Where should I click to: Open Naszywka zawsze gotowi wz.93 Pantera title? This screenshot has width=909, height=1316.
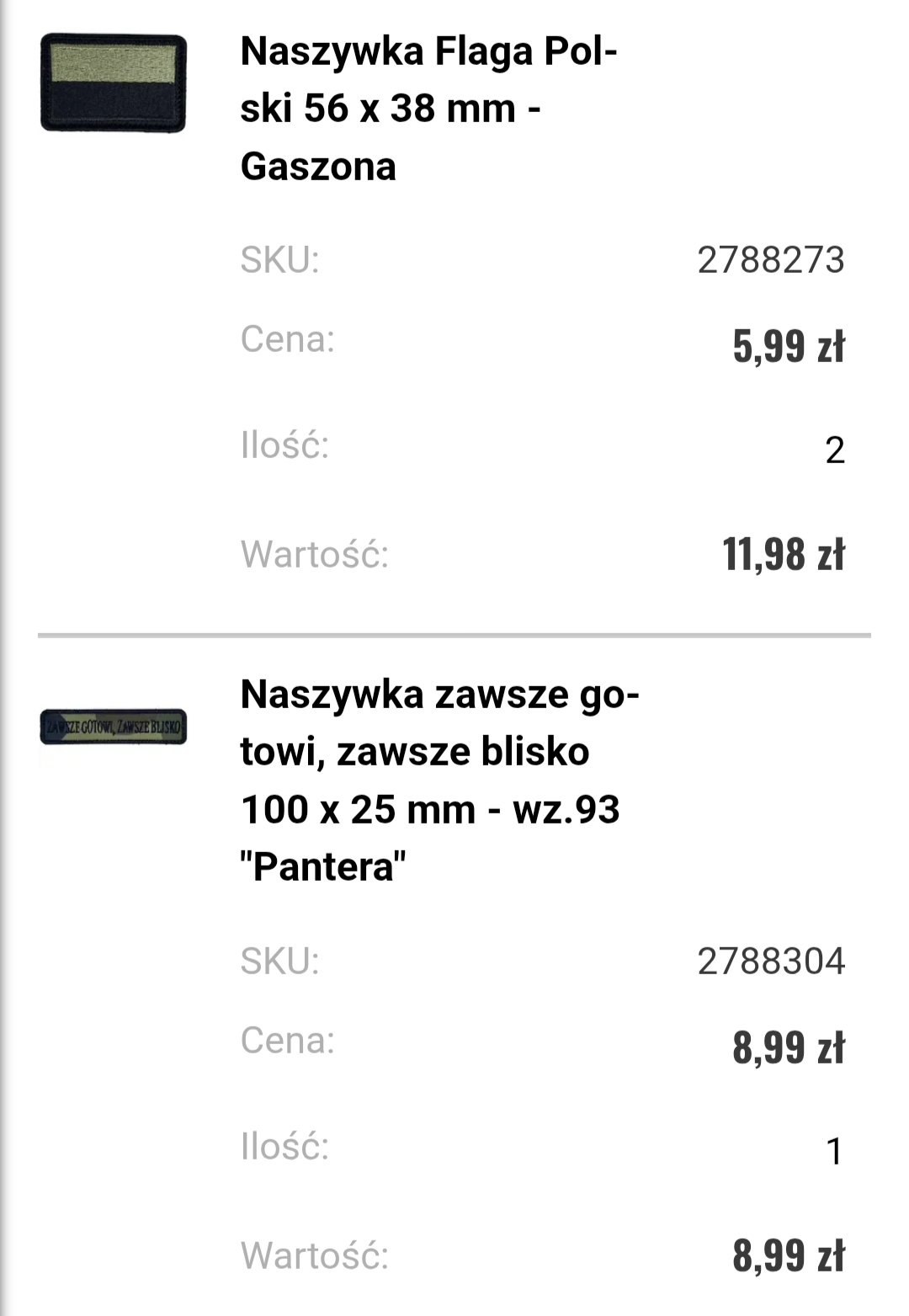pos(439,780)
